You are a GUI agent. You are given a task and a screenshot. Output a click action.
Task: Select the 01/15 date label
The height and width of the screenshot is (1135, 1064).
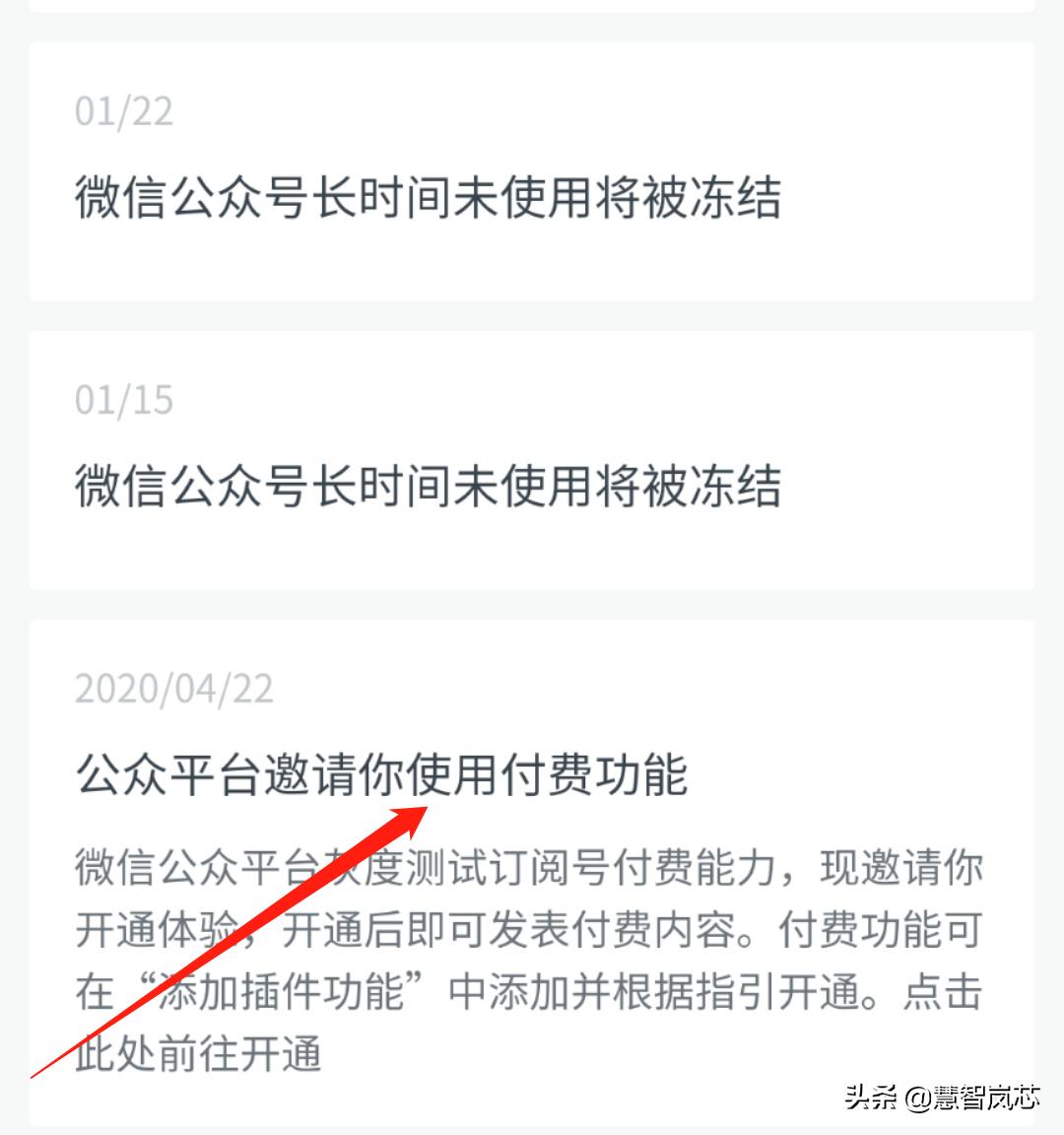coord(125,399)
